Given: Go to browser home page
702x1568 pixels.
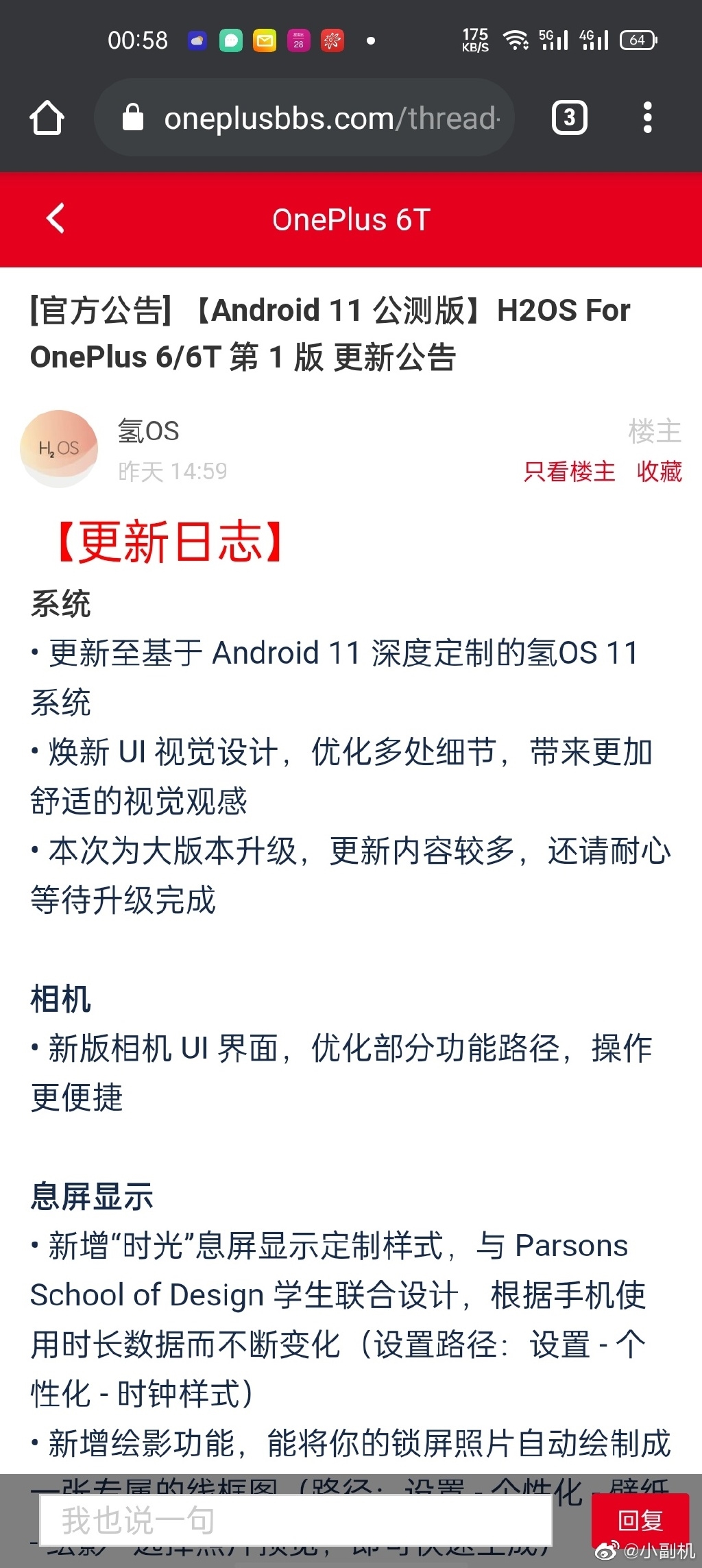Looking at the screenshot, I should pyautogui.click(x=47, y=118).
